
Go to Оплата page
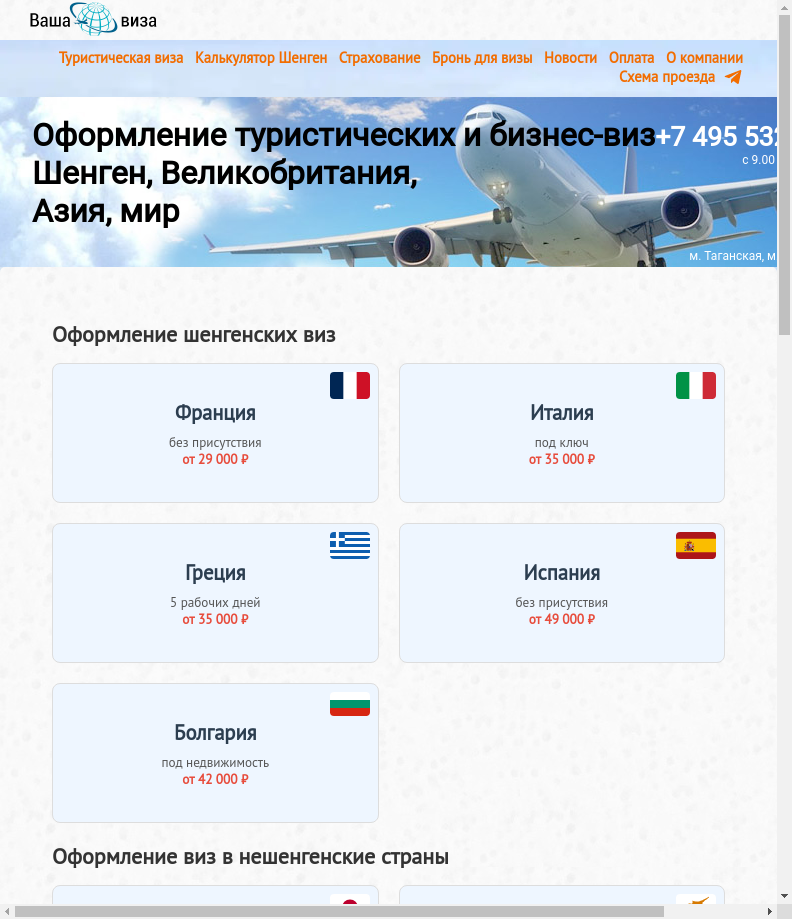[631, 58]
